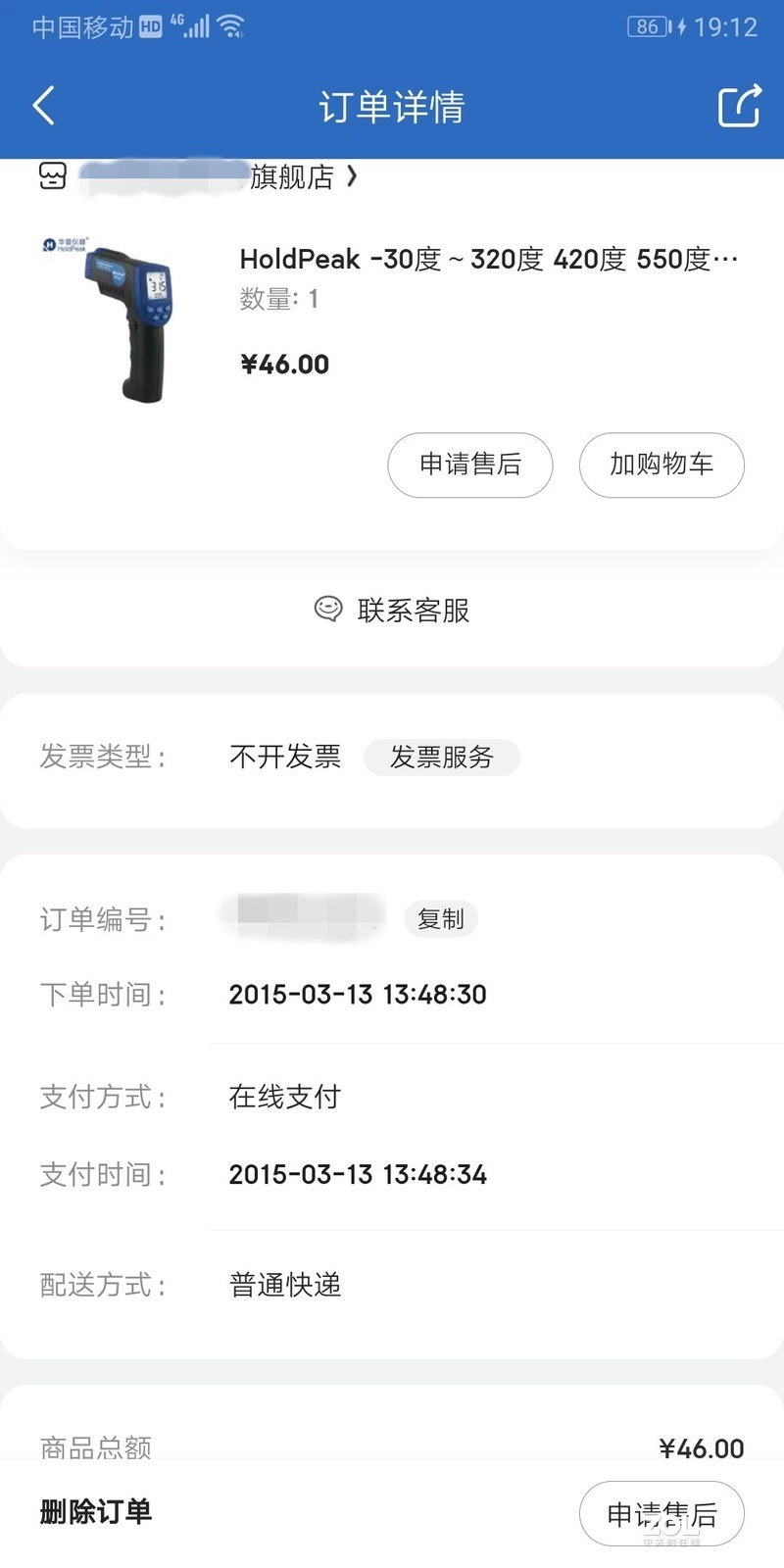Open 发票服务 invoice options
The width and height of the screenshot is (784, 1568).
click(443, 758)
